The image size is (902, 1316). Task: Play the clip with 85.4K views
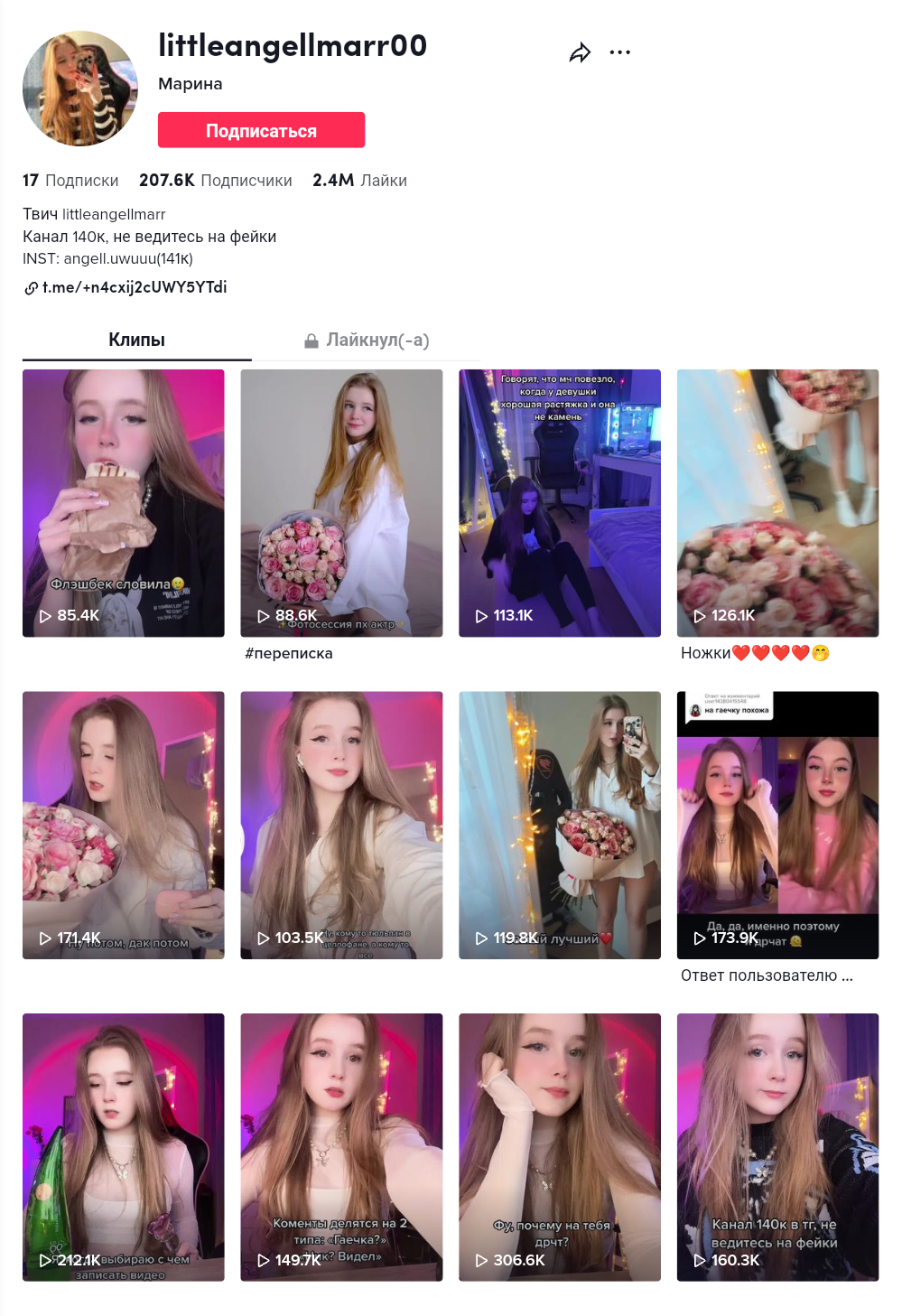point(124,502)
